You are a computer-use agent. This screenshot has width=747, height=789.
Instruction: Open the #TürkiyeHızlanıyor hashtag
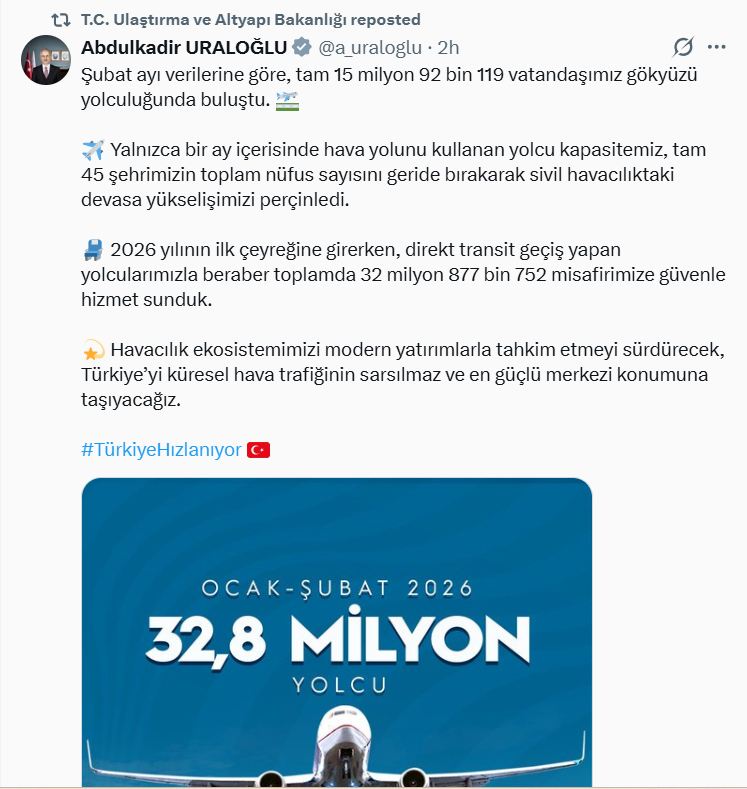[161, 449]
